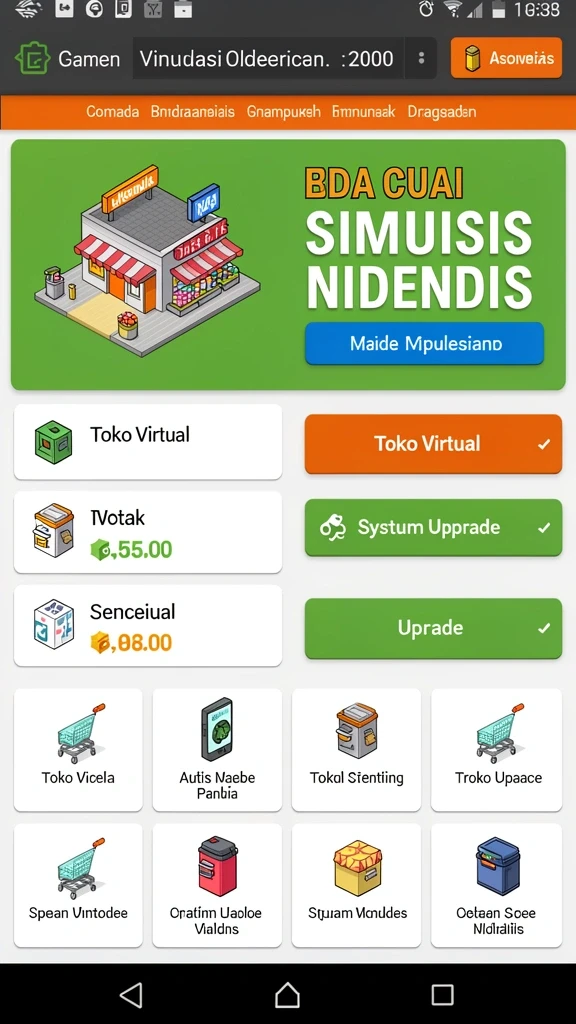Tap the orange Asoiveias button
Screen dimensions: 576x1024
point(506,59)
